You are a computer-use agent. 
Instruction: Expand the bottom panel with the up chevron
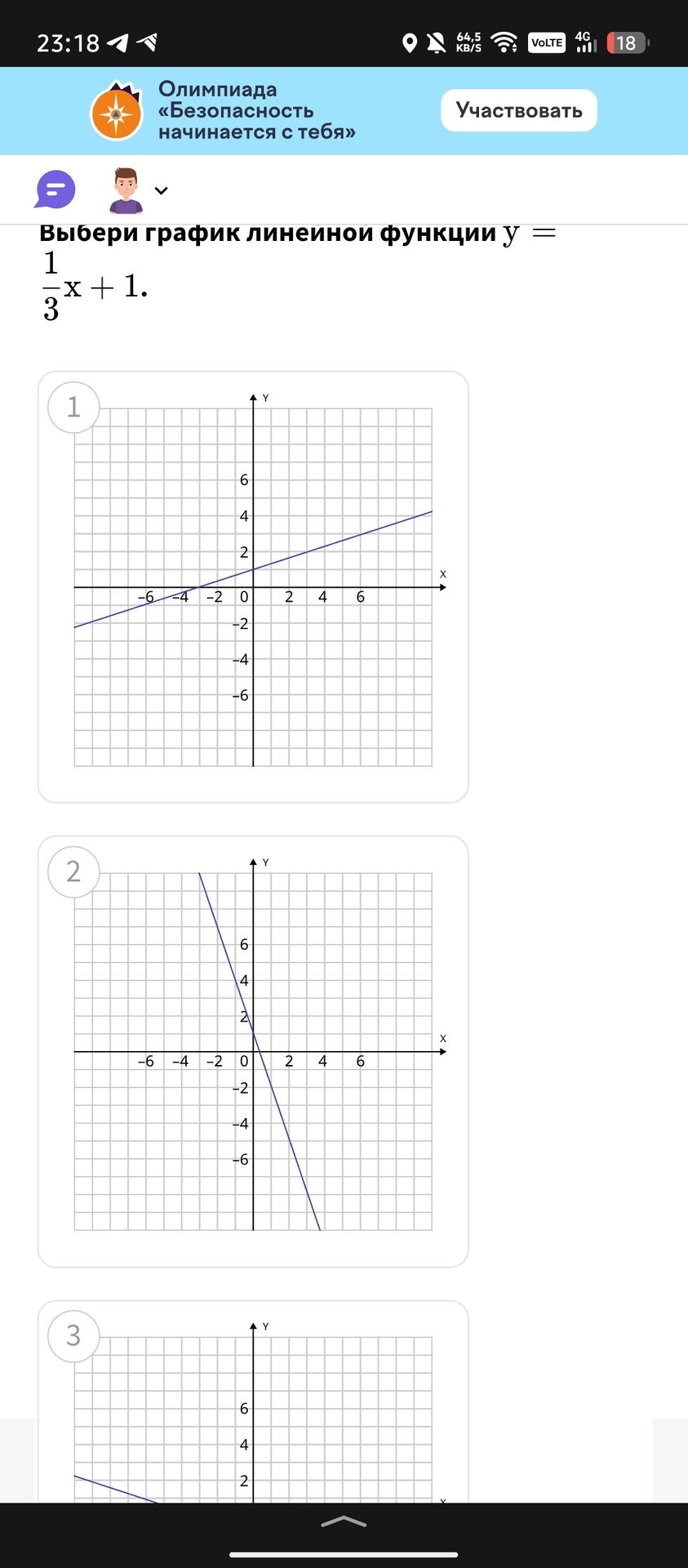(344, 1521)
